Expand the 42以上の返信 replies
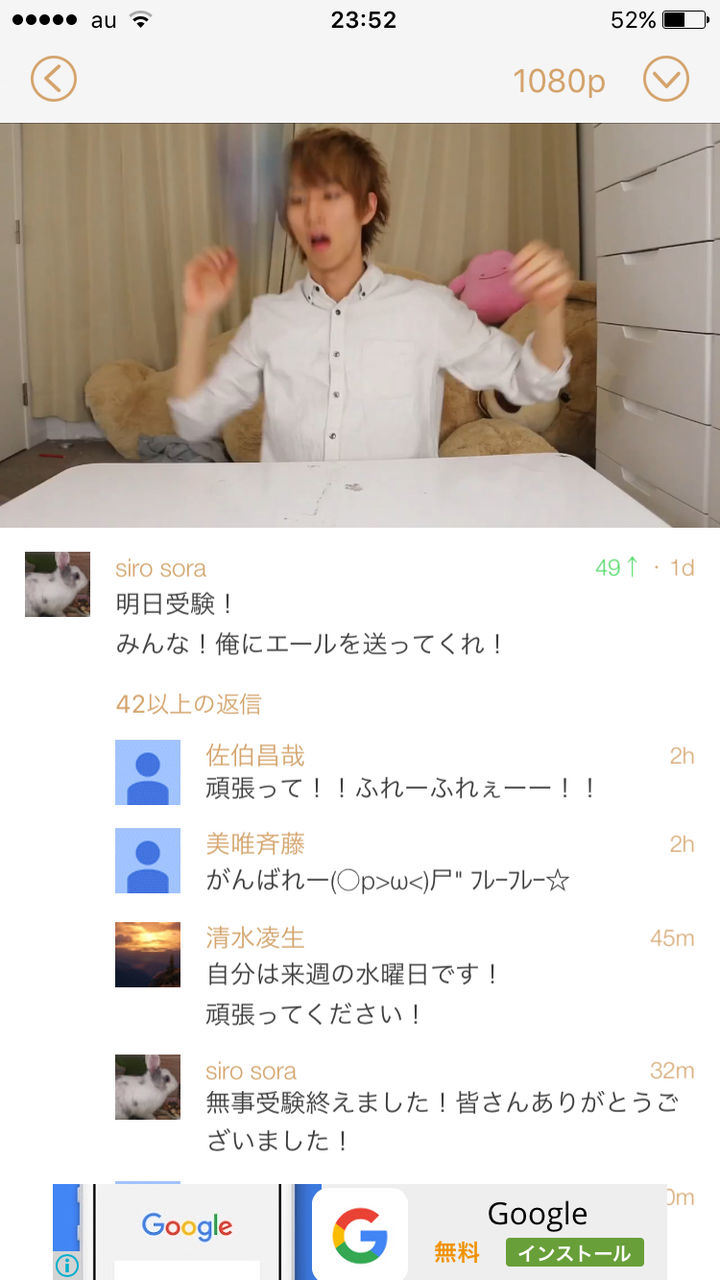Viewport: 720px width, 1280px height. click(188, 704)
